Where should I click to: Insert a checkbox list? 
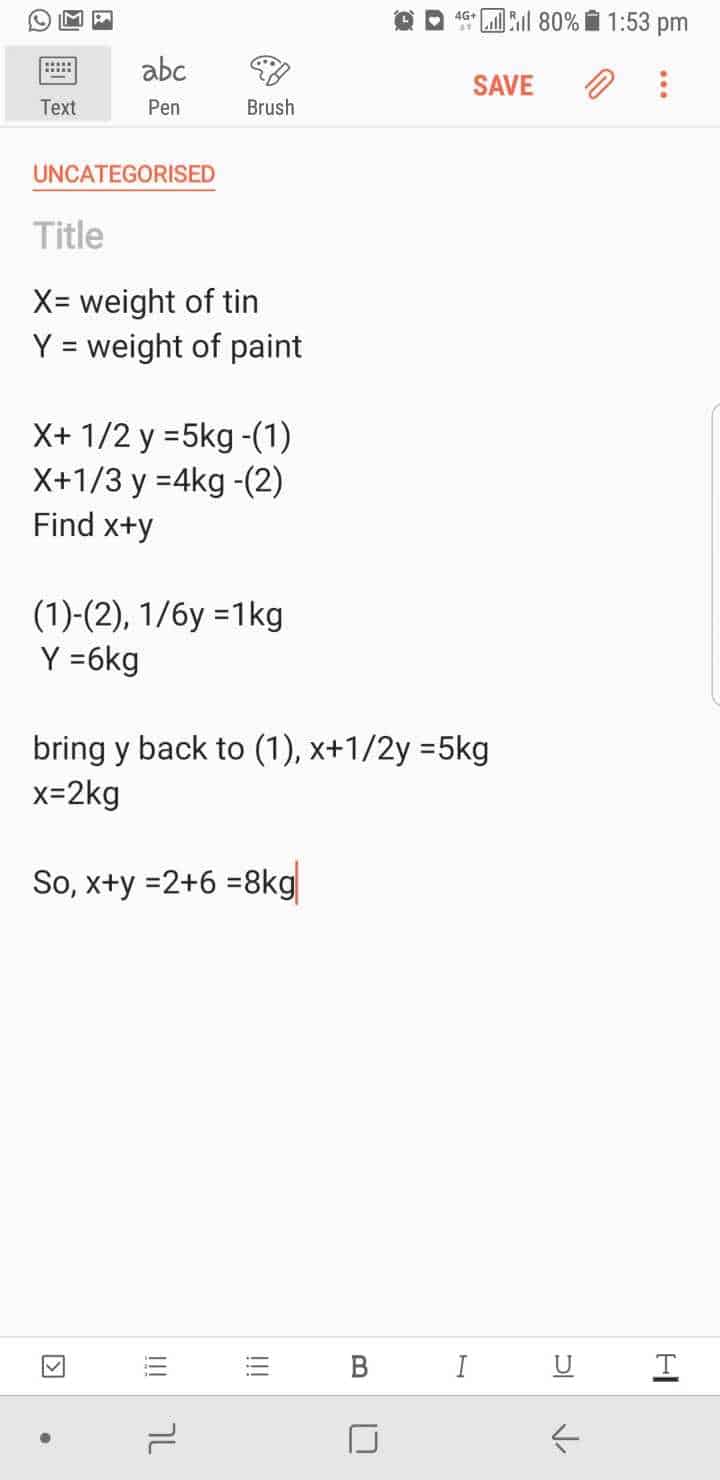coord(54,1366)
